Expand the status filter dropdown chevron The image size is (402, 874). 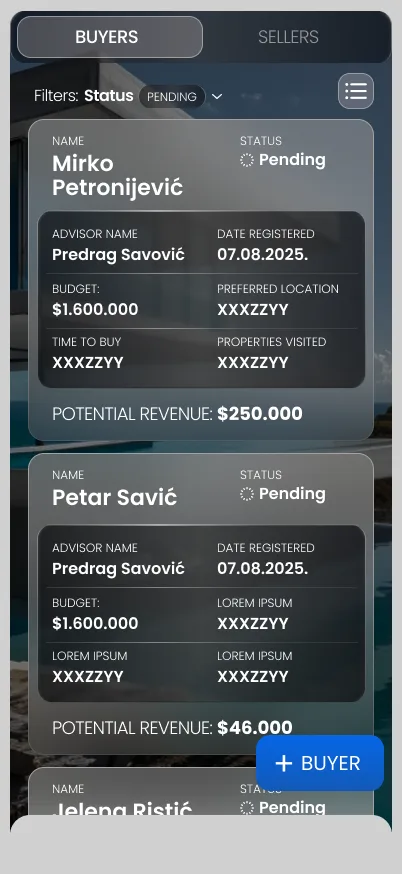[x=217, y=96]
